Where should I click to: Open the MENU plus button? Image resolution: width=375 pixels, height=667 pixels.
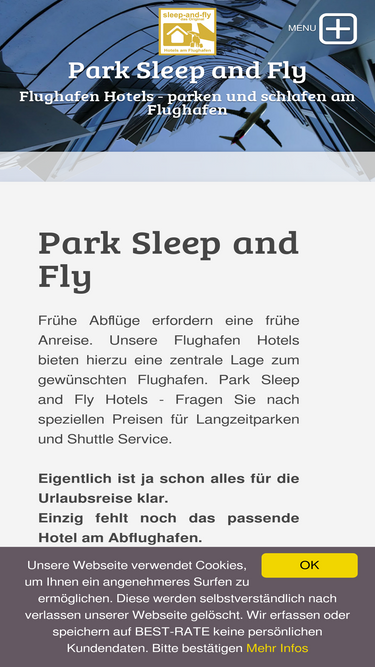point(338,29)
